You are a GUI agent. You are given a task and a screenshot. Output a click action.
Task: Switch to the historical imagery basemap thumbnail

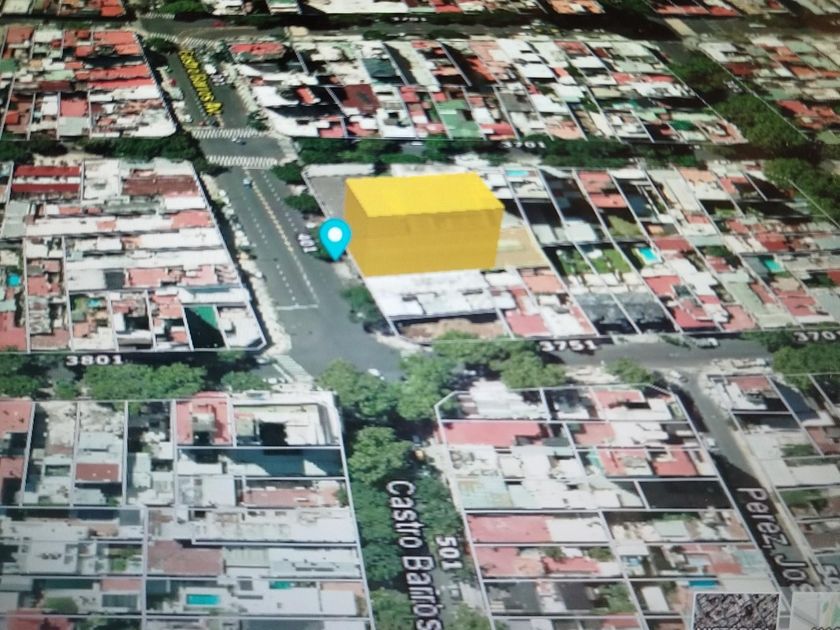click(x=736, y=611)
